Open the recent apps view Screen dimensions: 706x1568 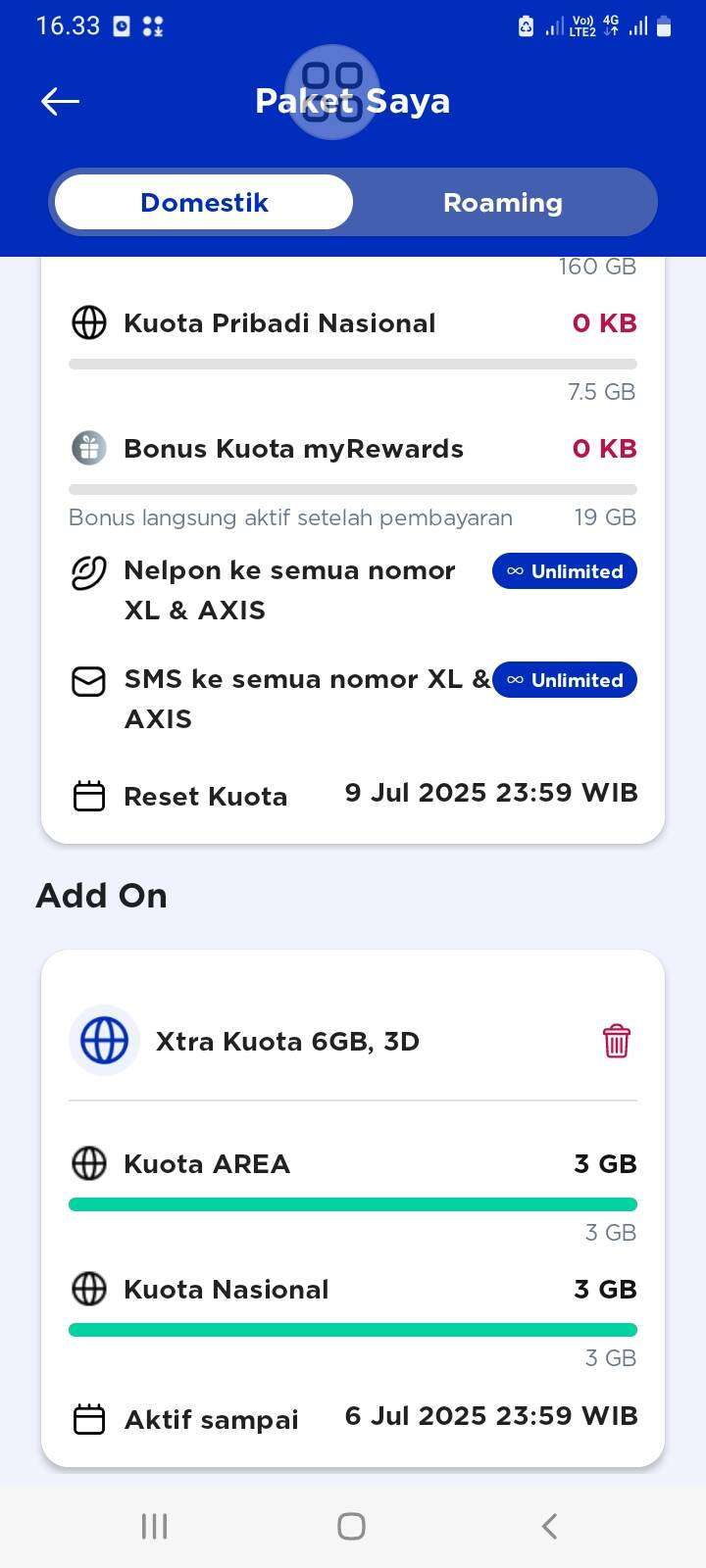click(x=155, y=1526)
